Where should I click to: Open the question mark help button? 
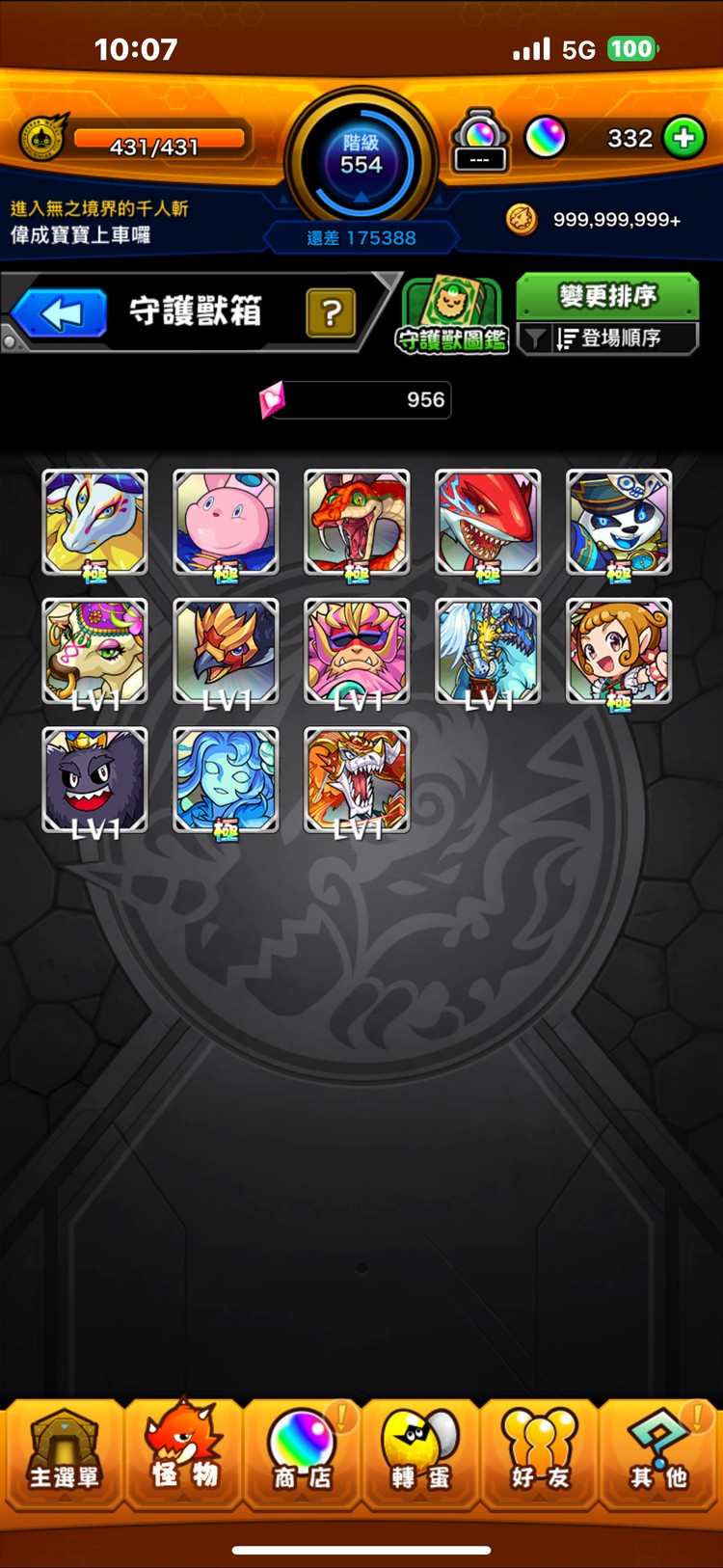(x=331, y=312)
